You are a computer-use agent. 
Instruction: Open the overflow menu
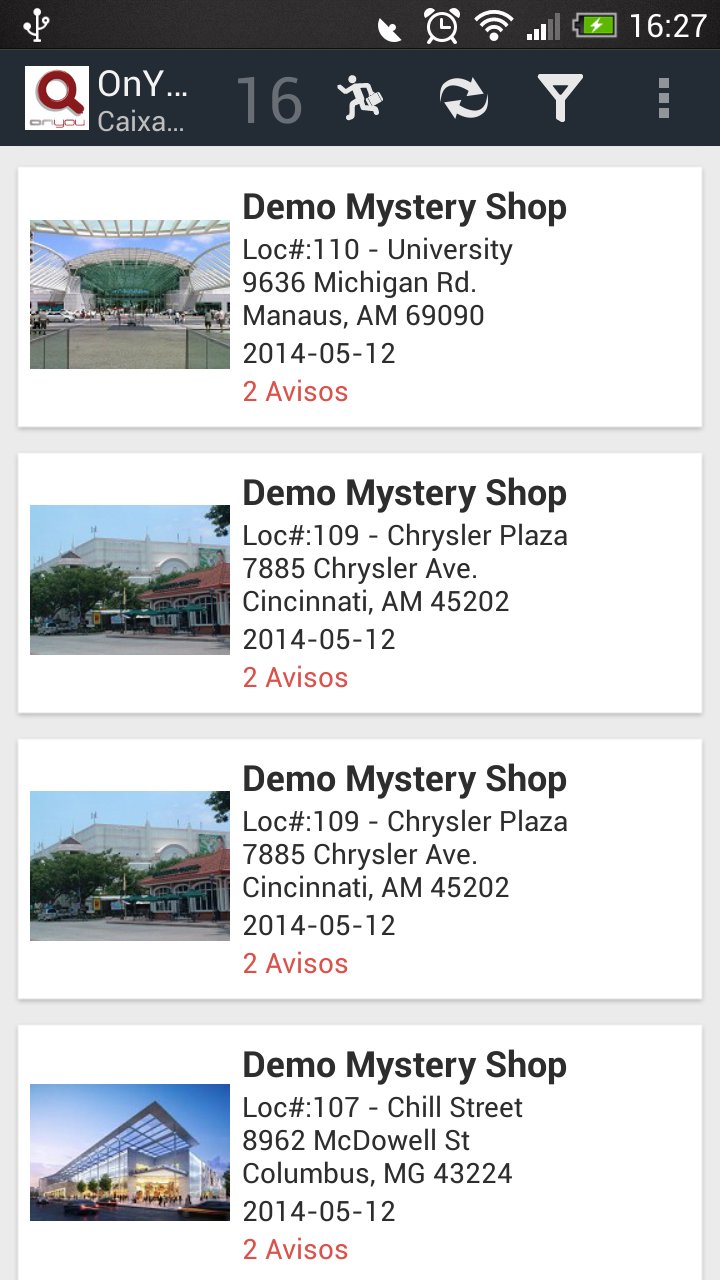coord(663,98)
